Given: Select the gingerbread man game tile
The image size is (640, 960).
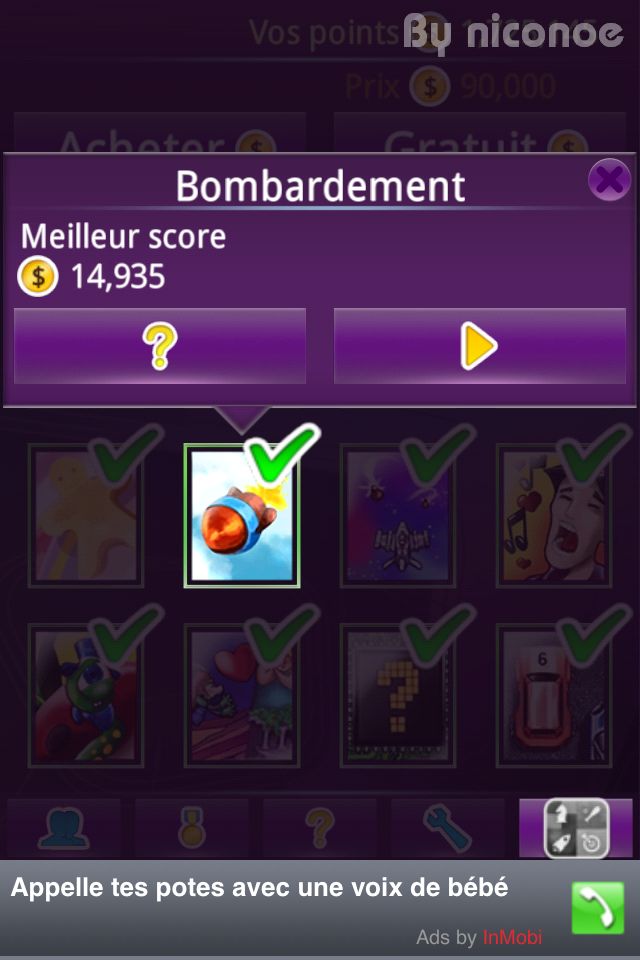Looking at the screenshot, I should click(x=86, y=515).
